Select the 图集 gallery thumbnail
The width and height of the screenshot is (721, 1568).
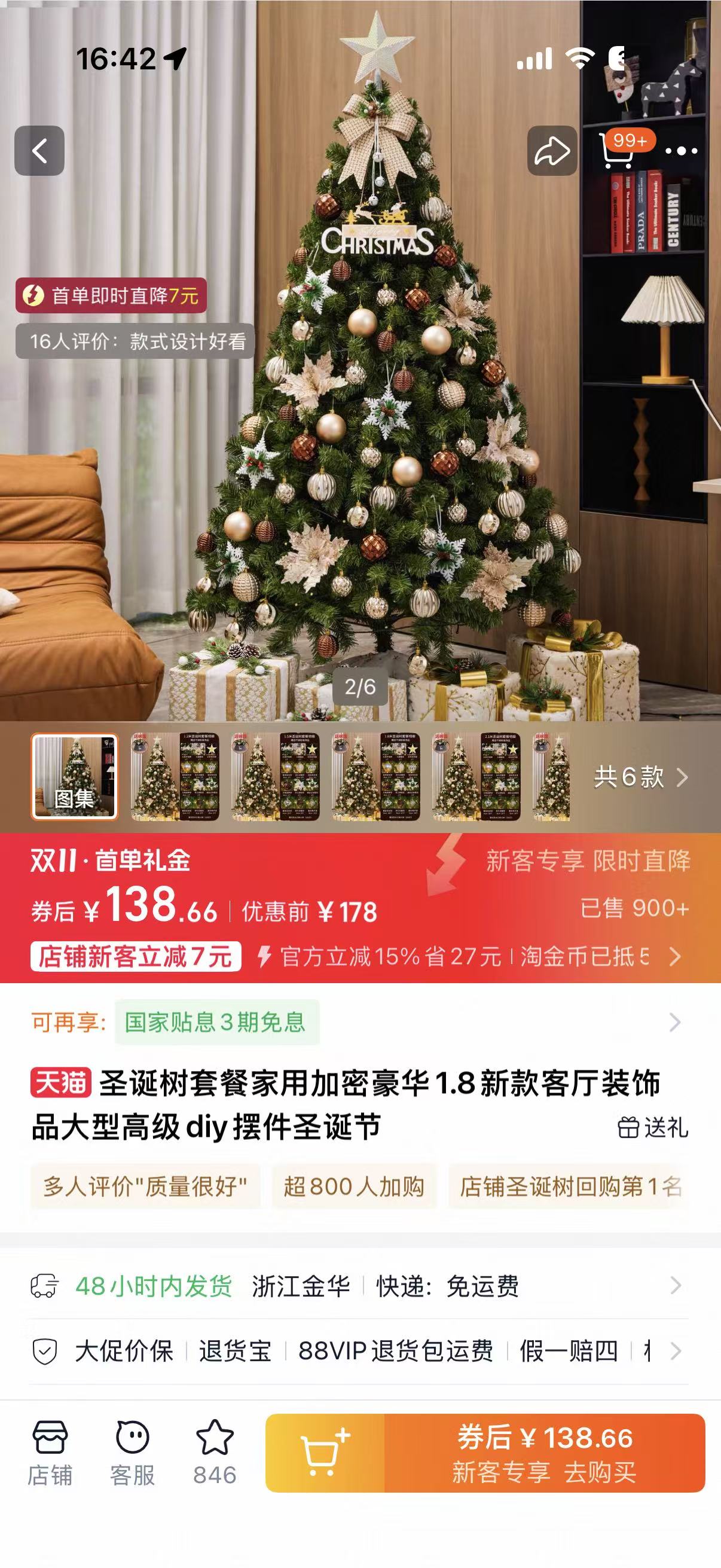(74, 776)
